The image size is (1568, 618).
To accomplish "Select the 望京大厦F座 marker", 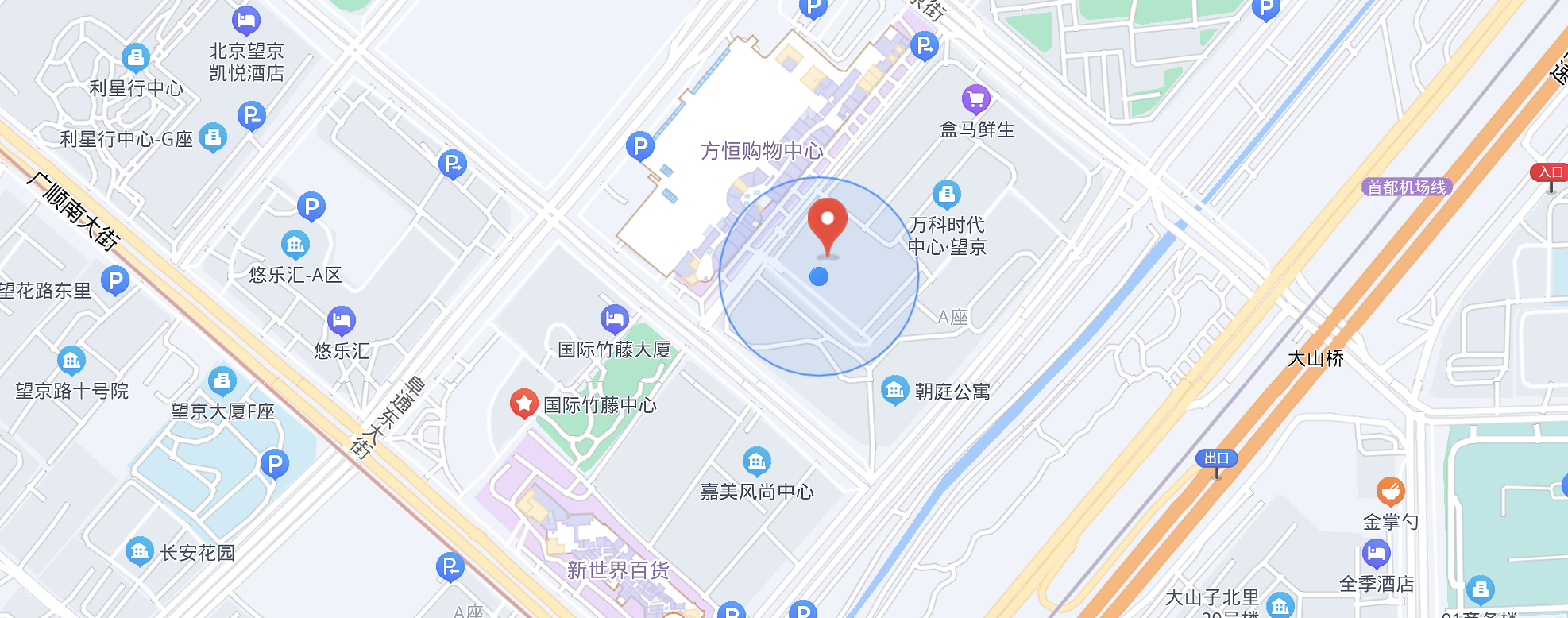I will [222, 381].
